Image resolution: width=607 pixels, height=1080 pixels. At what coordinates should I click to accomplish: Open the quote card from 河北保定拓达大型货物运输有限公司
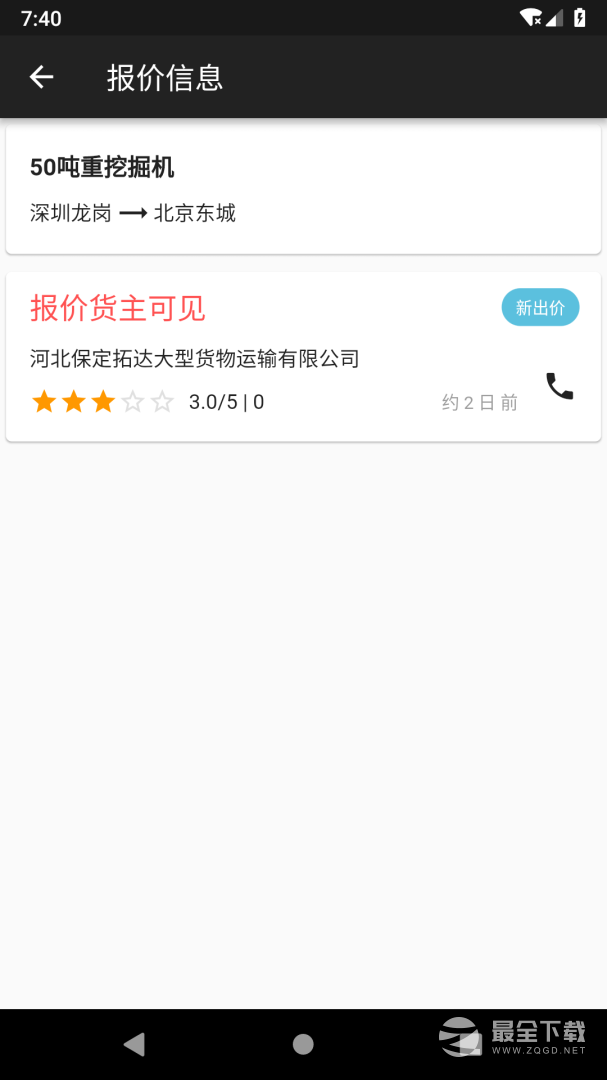[303, 357]
